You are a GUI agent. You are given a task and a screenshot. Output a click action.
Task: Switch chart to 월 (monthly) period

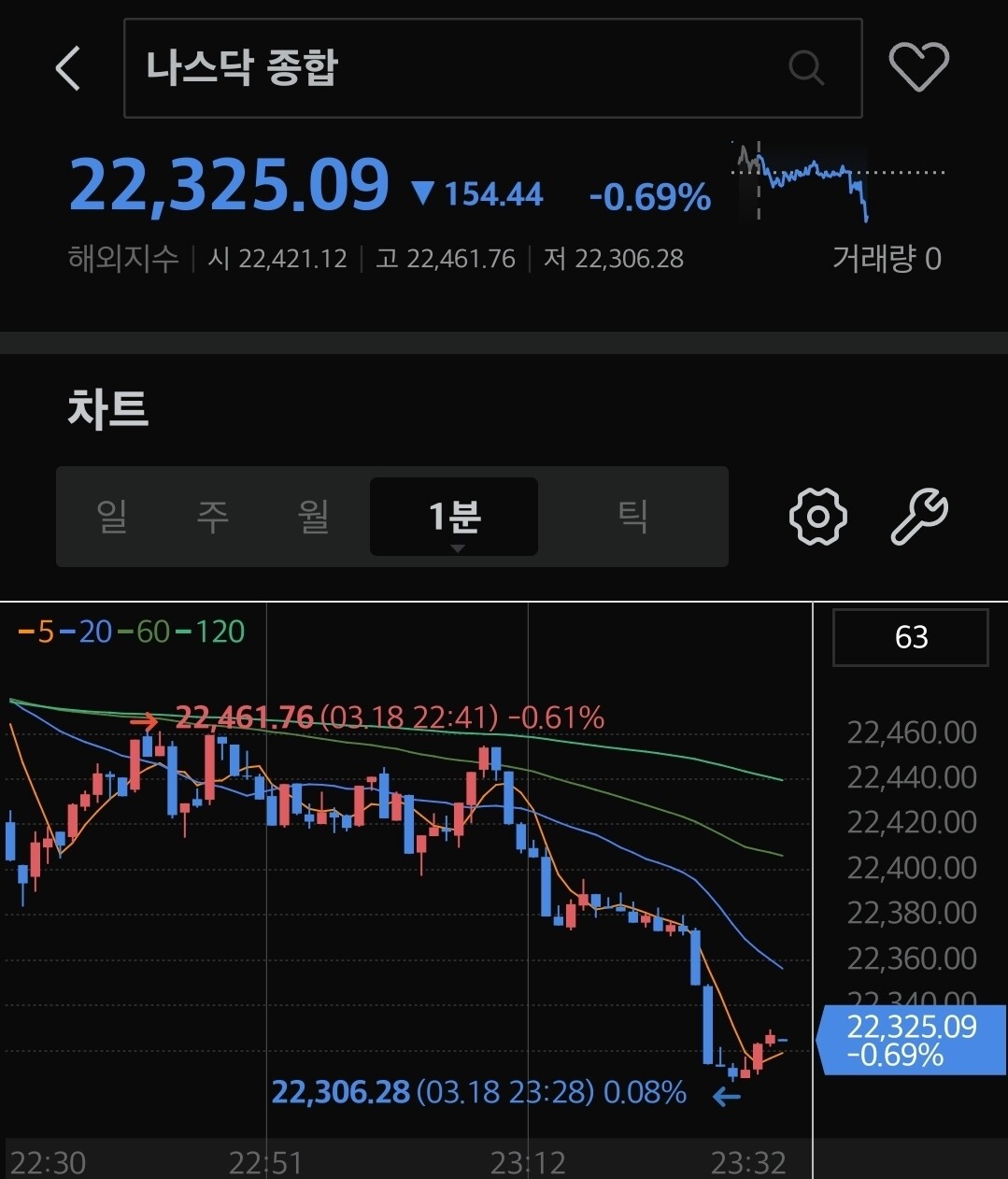tap(314, 516)
